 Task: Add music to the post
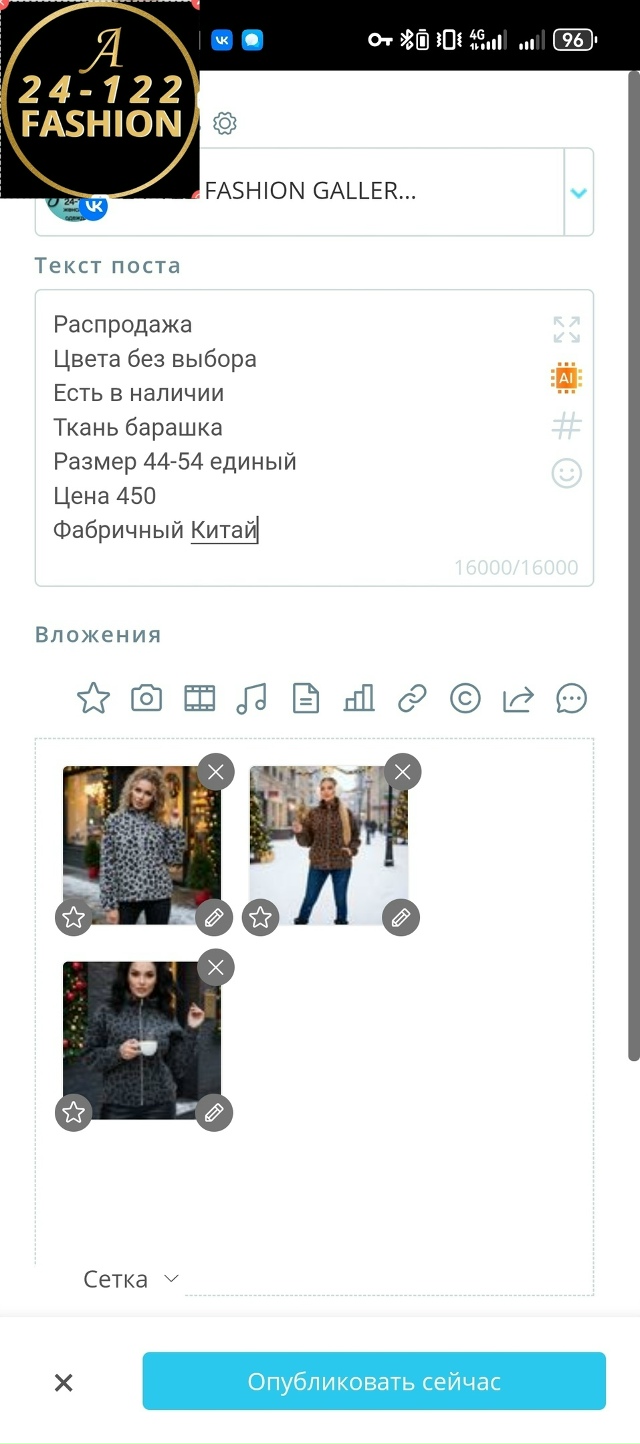pyautogui.click(x=252, y=698)
